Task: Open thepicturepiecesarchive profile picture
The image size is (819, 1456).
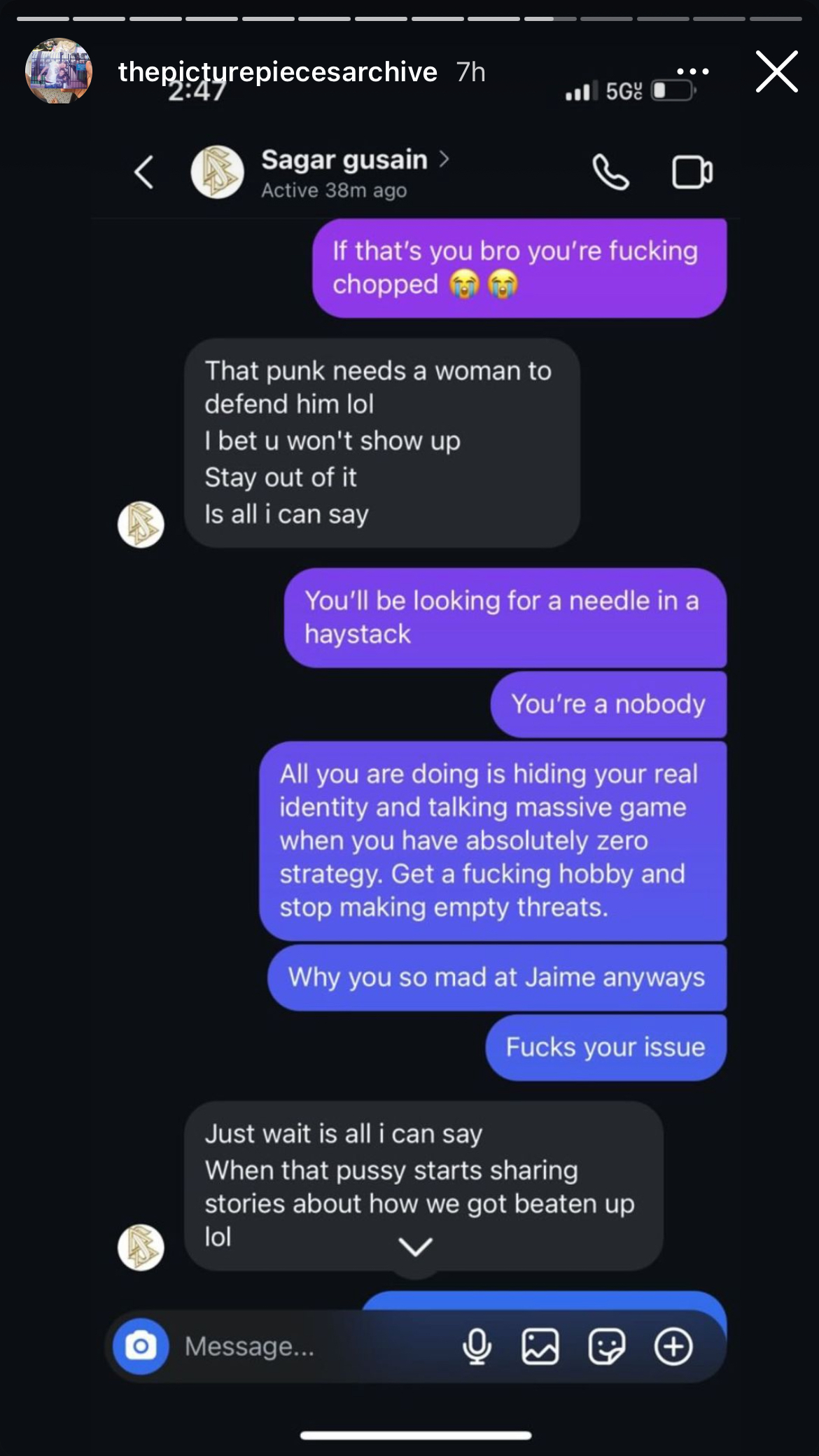Action: click(x=59, y=71)
